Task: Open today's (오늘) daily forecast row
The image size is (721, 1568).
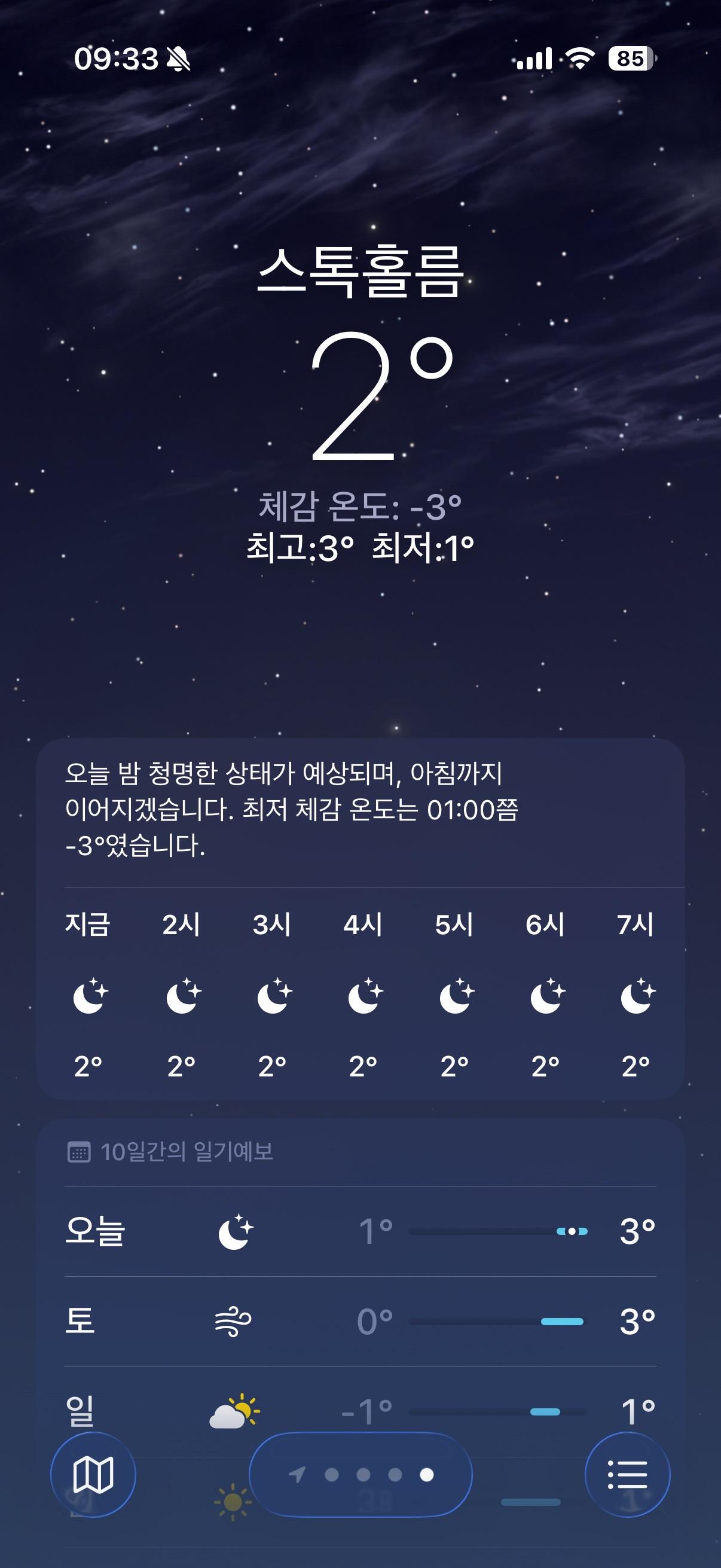Action: 361,1231
